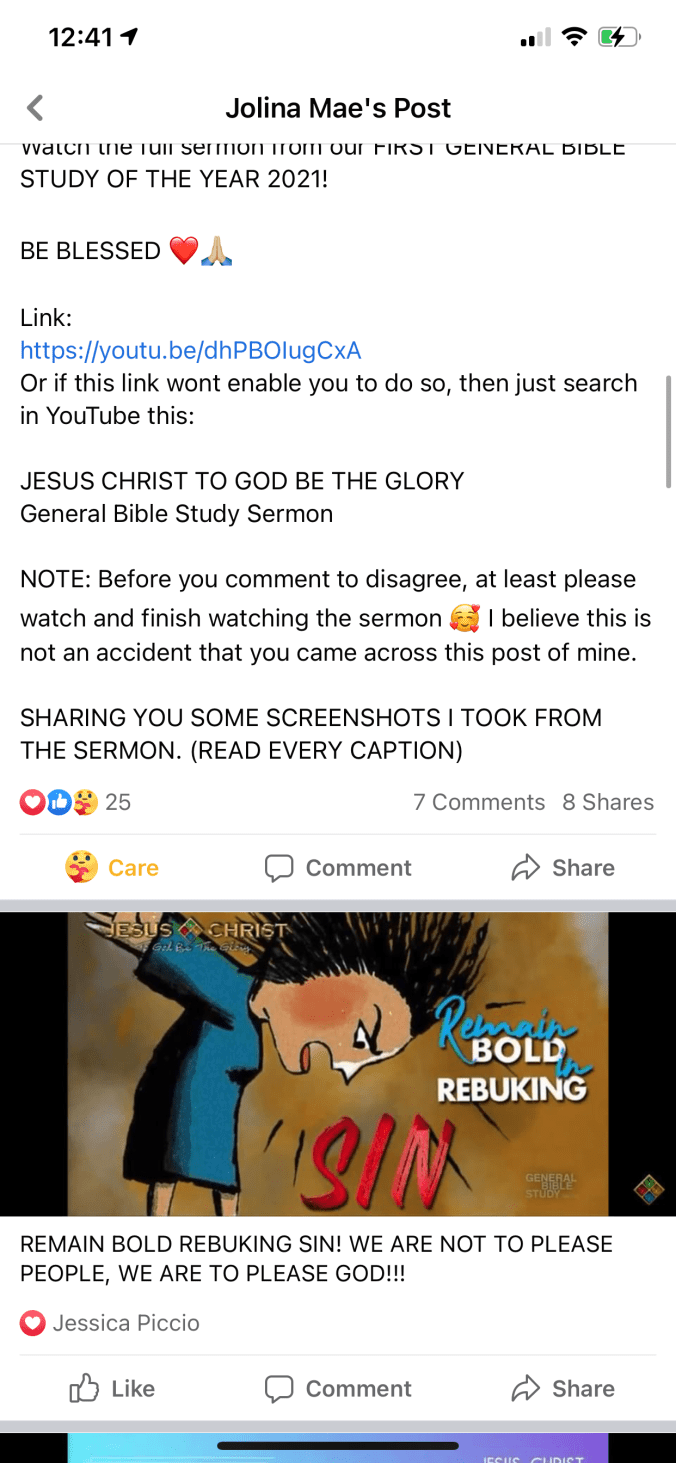Open the 7 Comments list
676x1463 pixels.
coord(479,802)
